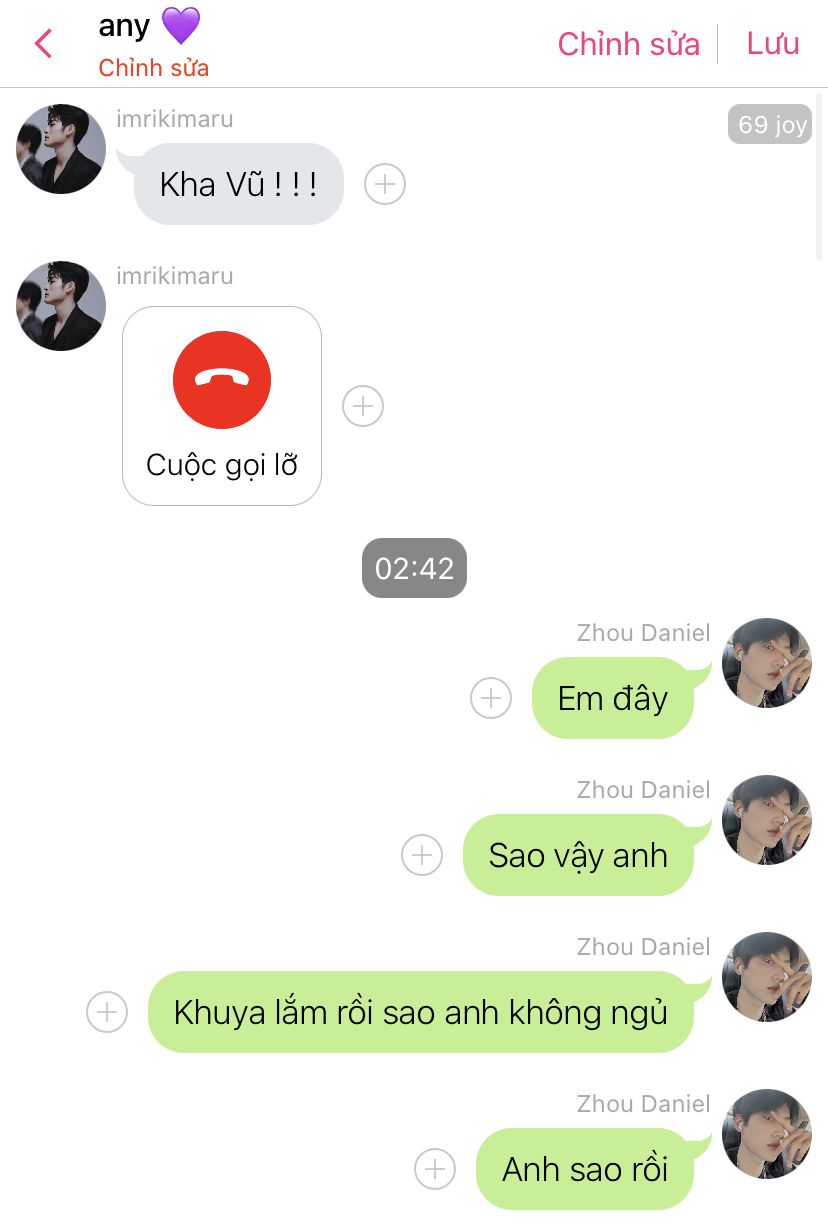Tap Zhou Daniel's avatar beside Em đây
This screenshot has height=1223, width=828.
point(766,663)
